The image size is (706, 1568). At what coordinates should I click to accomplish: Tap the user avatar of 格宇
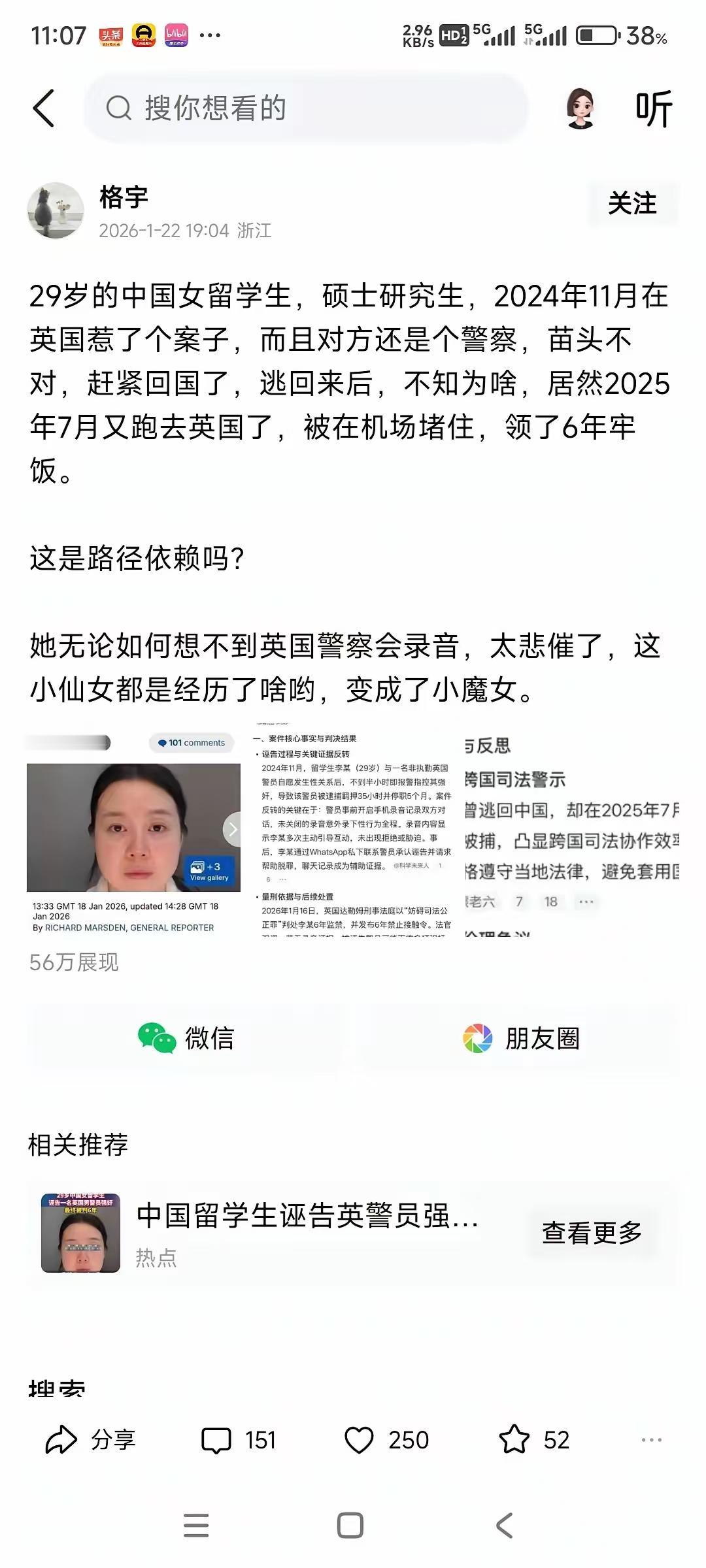pyautogui.click(x=57, y=210)
